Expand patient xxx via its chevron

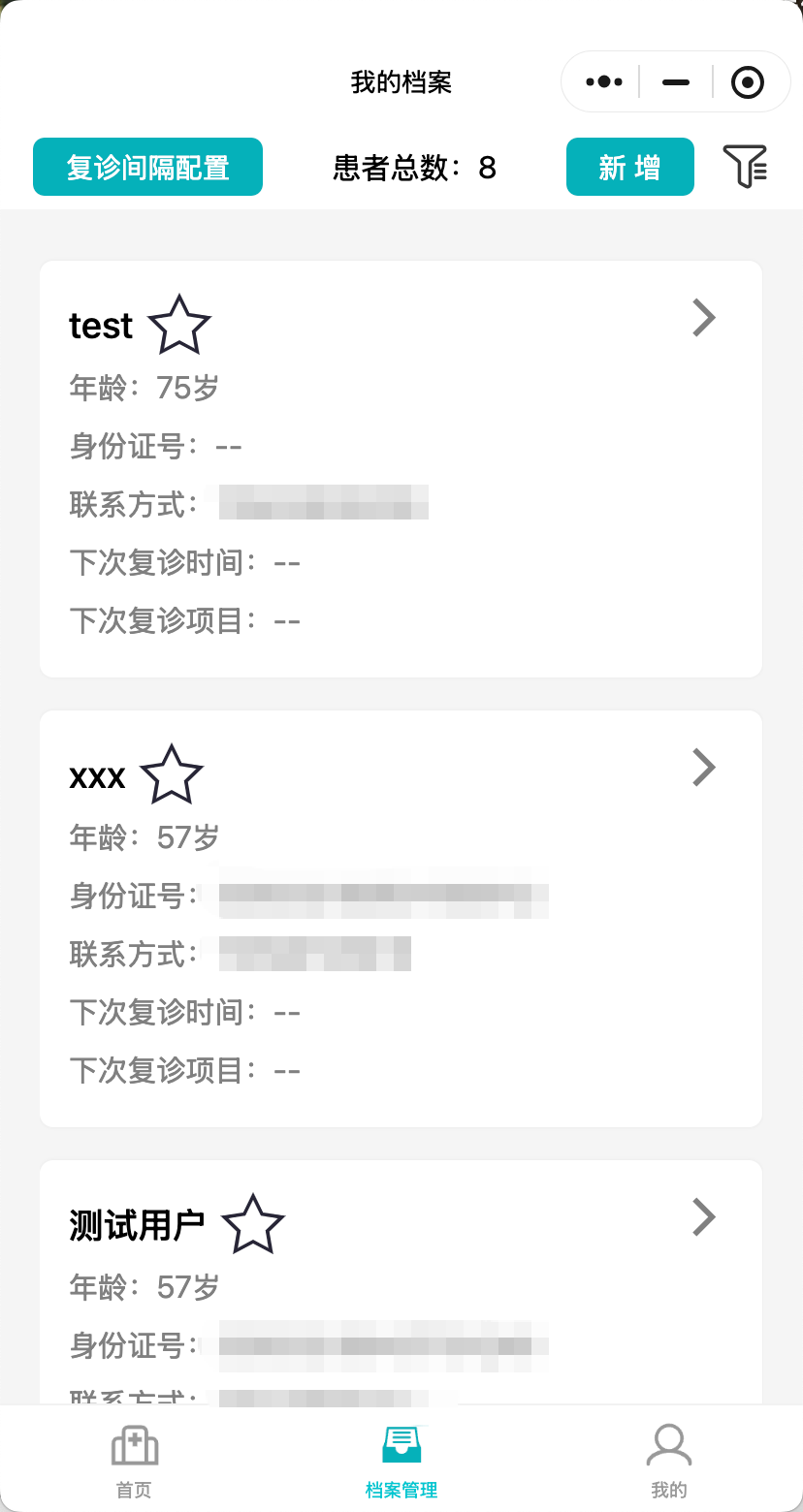(x=704, y=767)
